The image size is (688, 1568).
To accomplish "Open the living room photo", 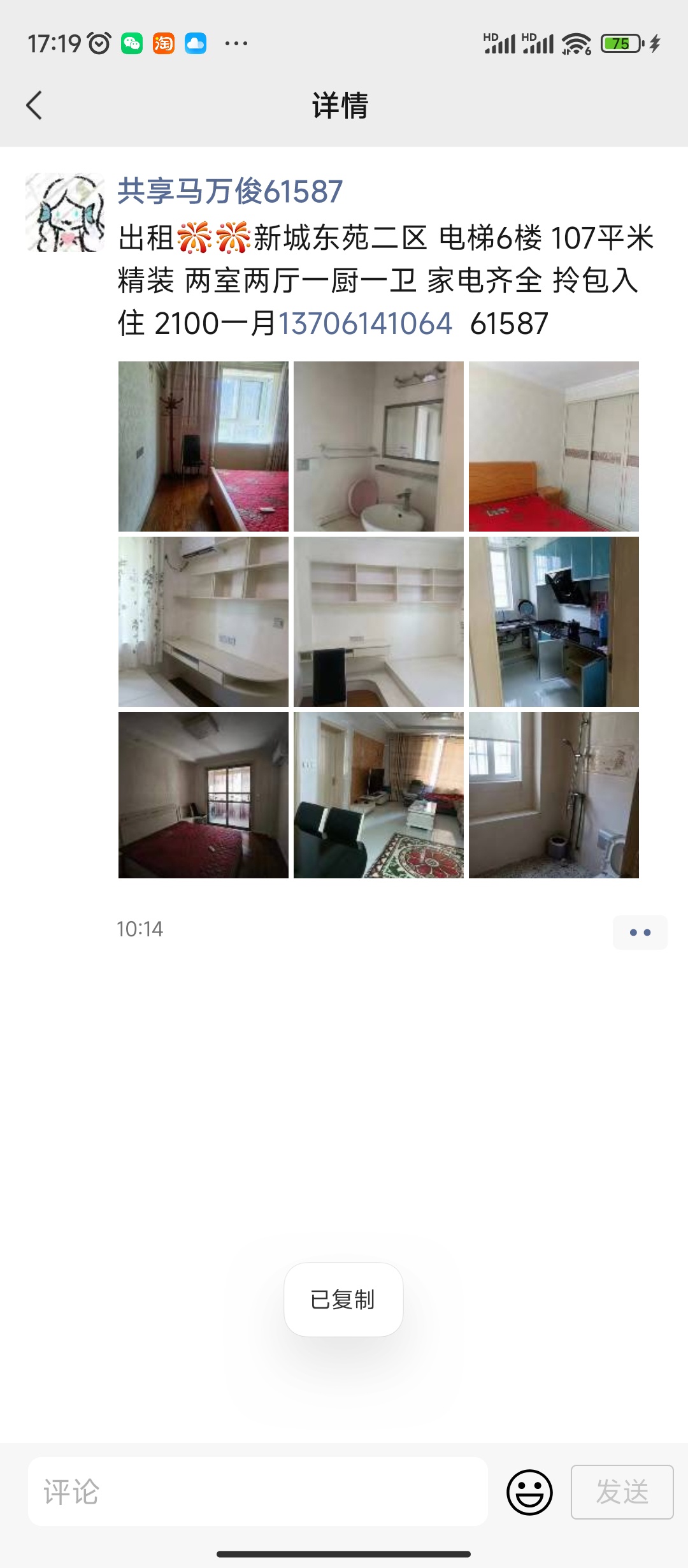I will tap(378, 795).
